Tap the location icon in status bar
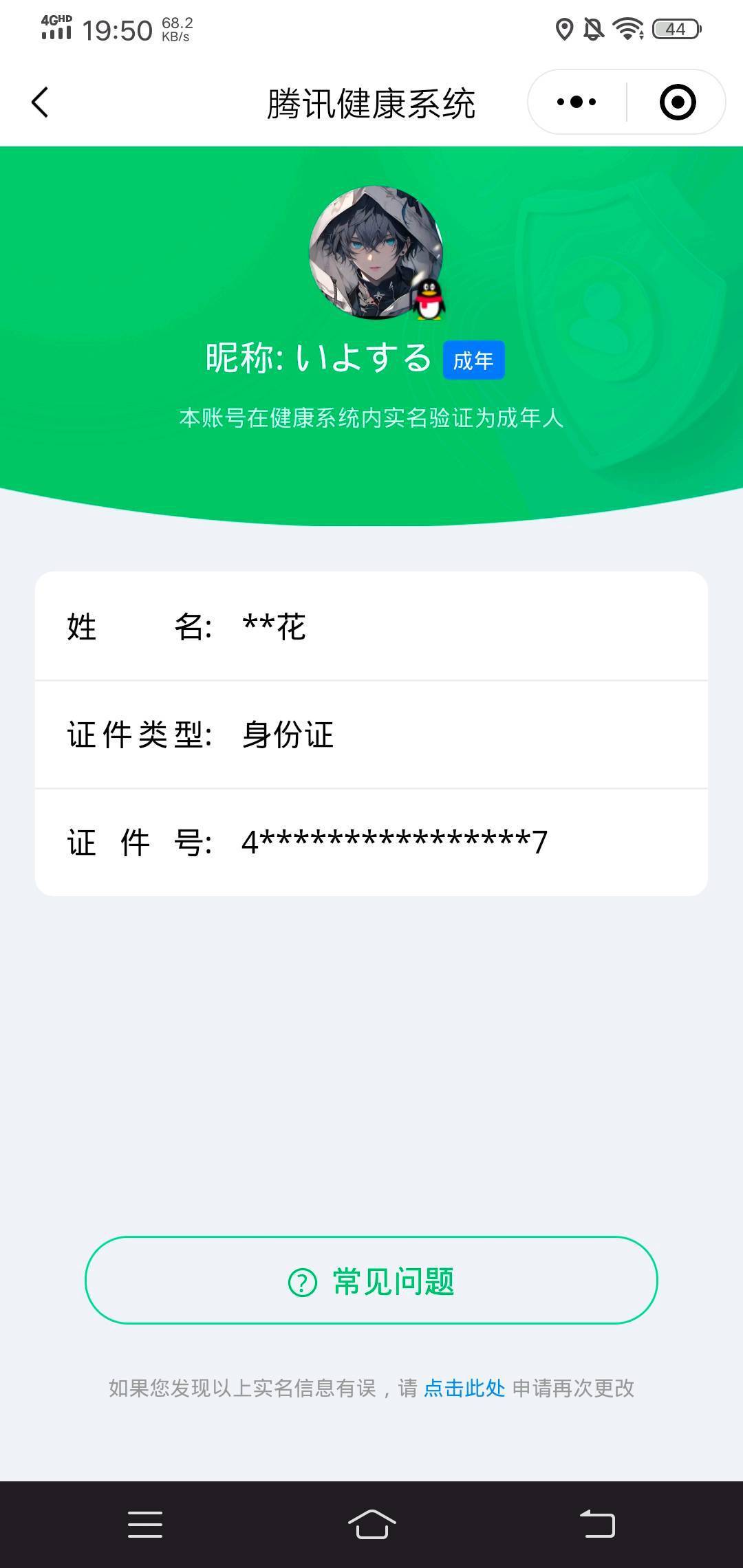The image size is (743, 1568). pyautogui.click(x=563, y=29)
